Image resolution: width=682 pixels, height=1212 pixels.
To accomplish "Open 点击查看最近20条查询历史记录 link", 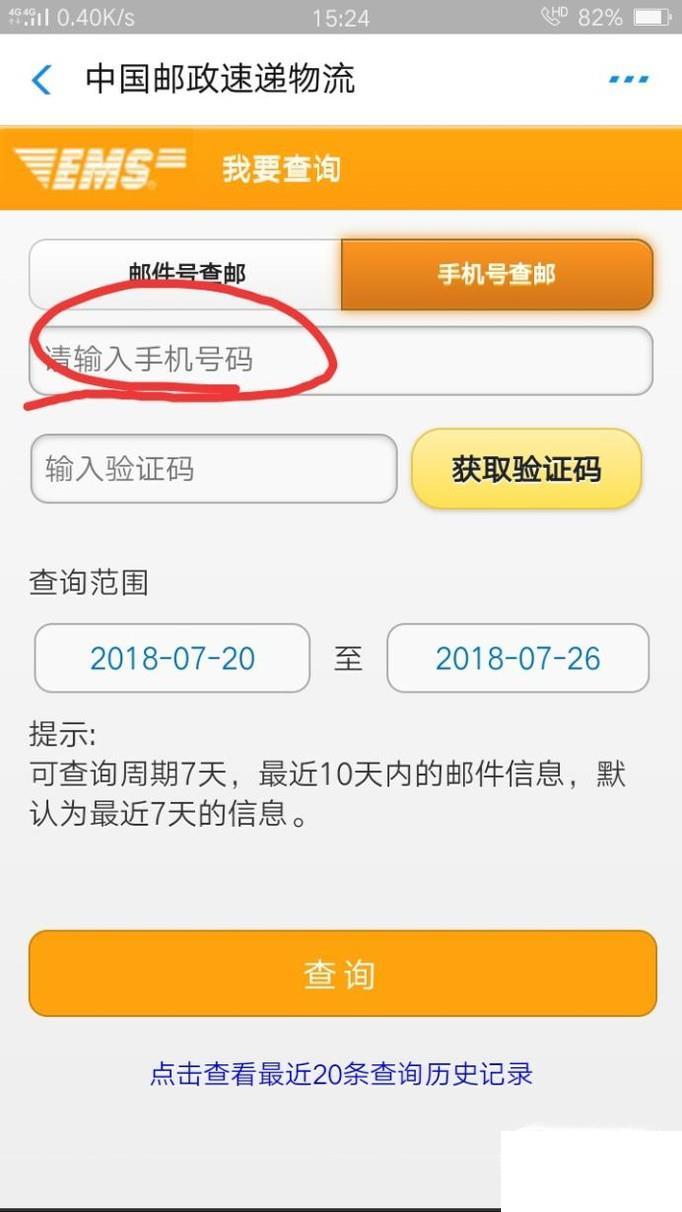I will [341, 1074].
